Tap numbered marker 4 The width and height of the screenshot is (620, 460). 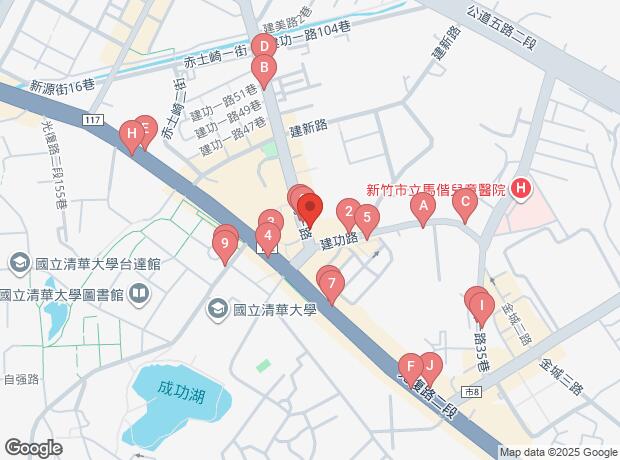268,235
